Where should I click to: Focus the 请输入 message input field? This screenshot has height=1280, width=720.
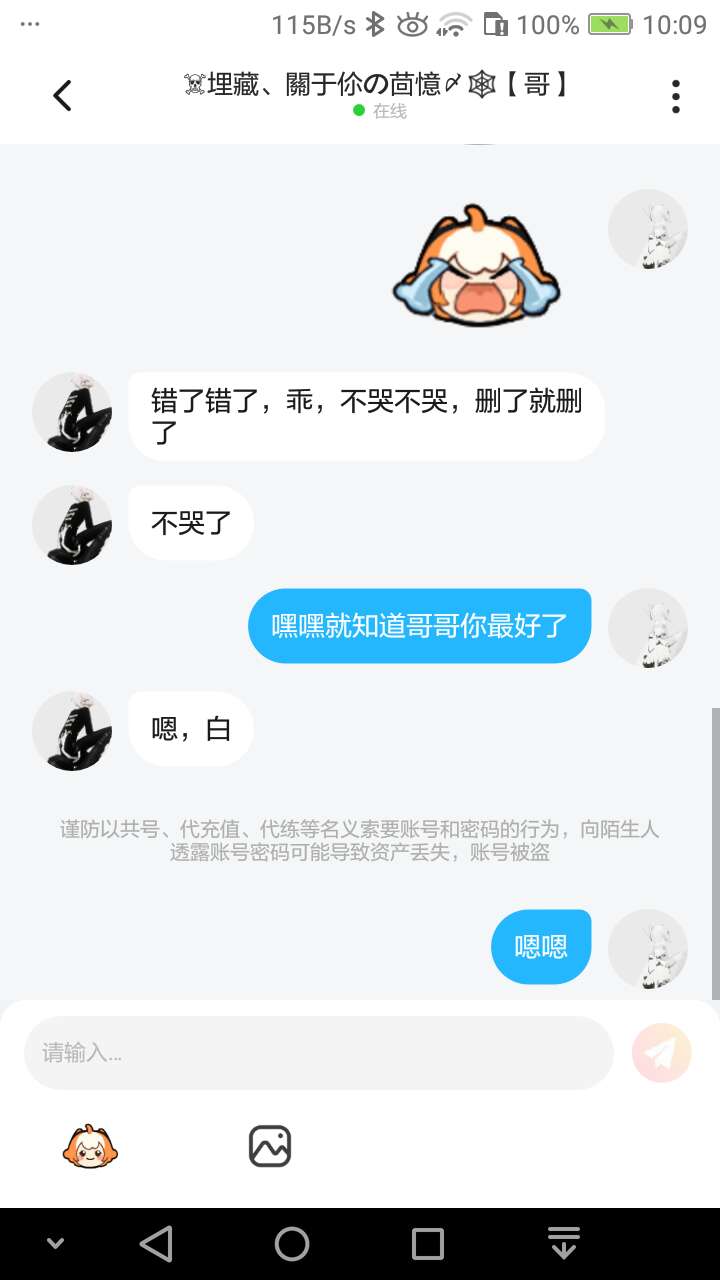pyautogui.click(x=318, y=1053)
